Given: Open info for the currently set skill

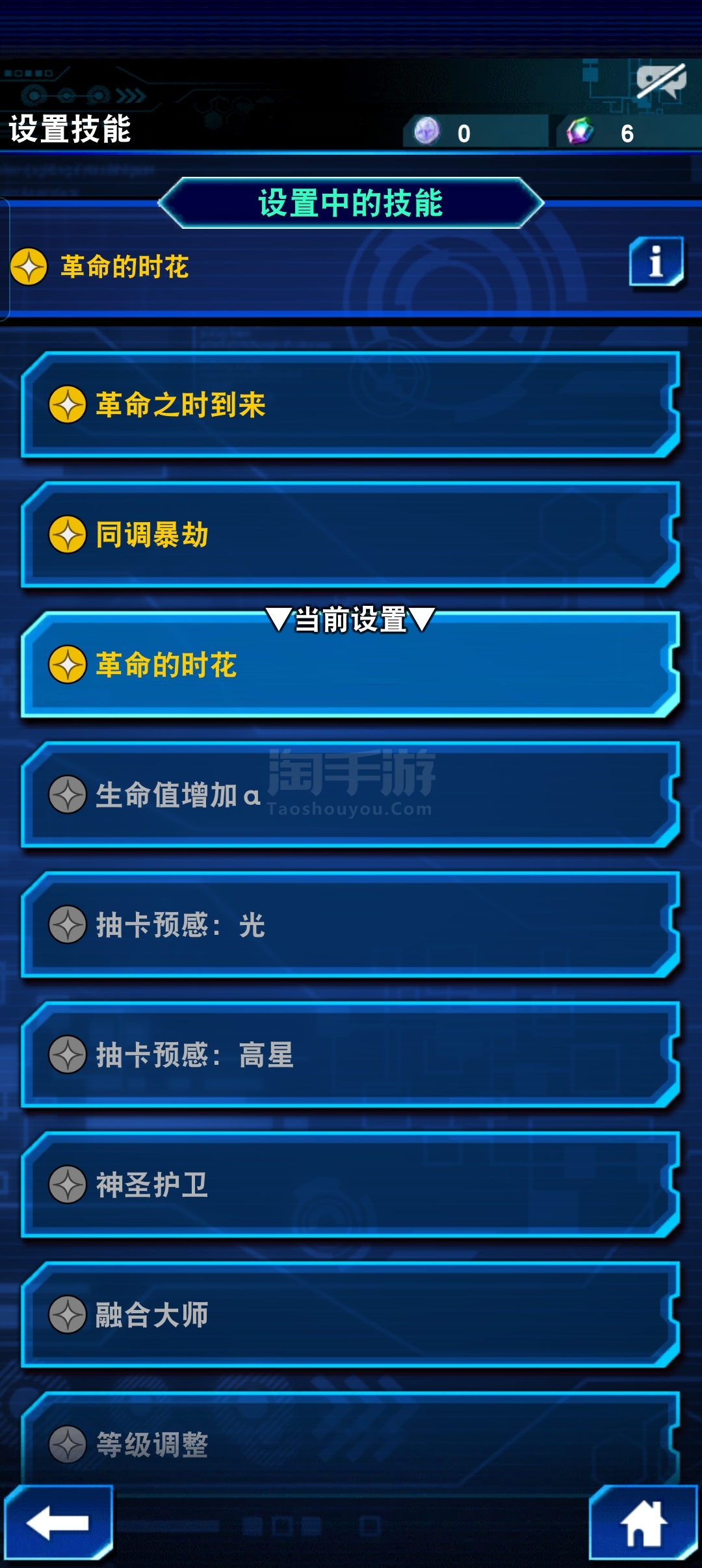Looking at the screenshot, I should click(656, 261).
